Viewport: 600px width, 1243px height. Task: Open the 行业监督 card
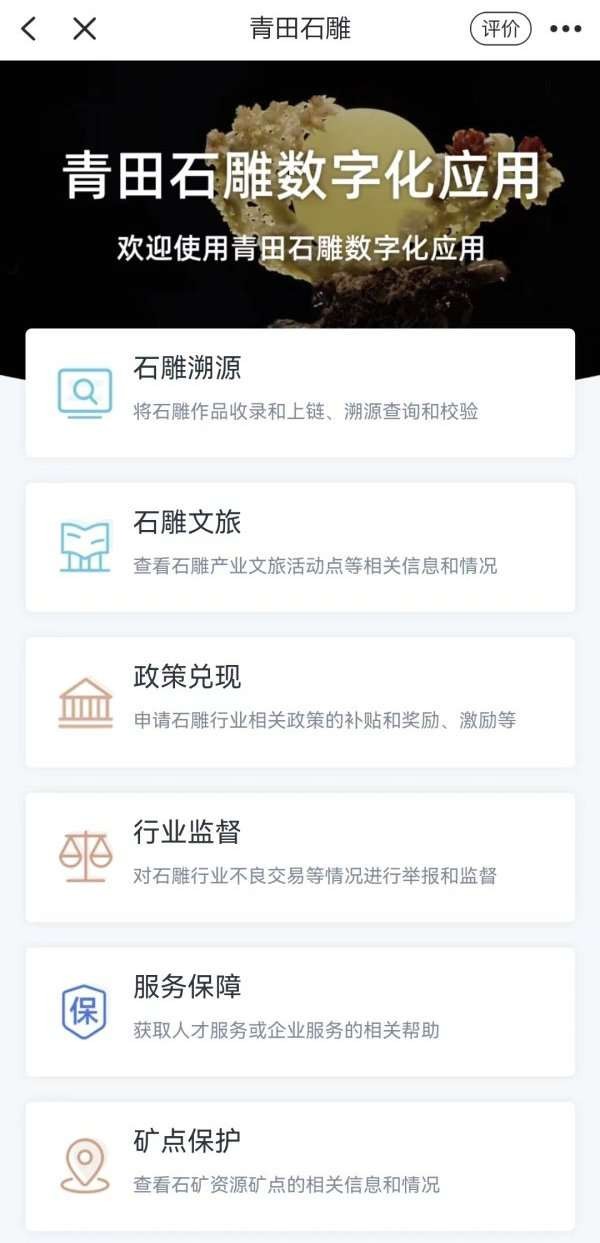pyautogui.click(x=300, y=857)
